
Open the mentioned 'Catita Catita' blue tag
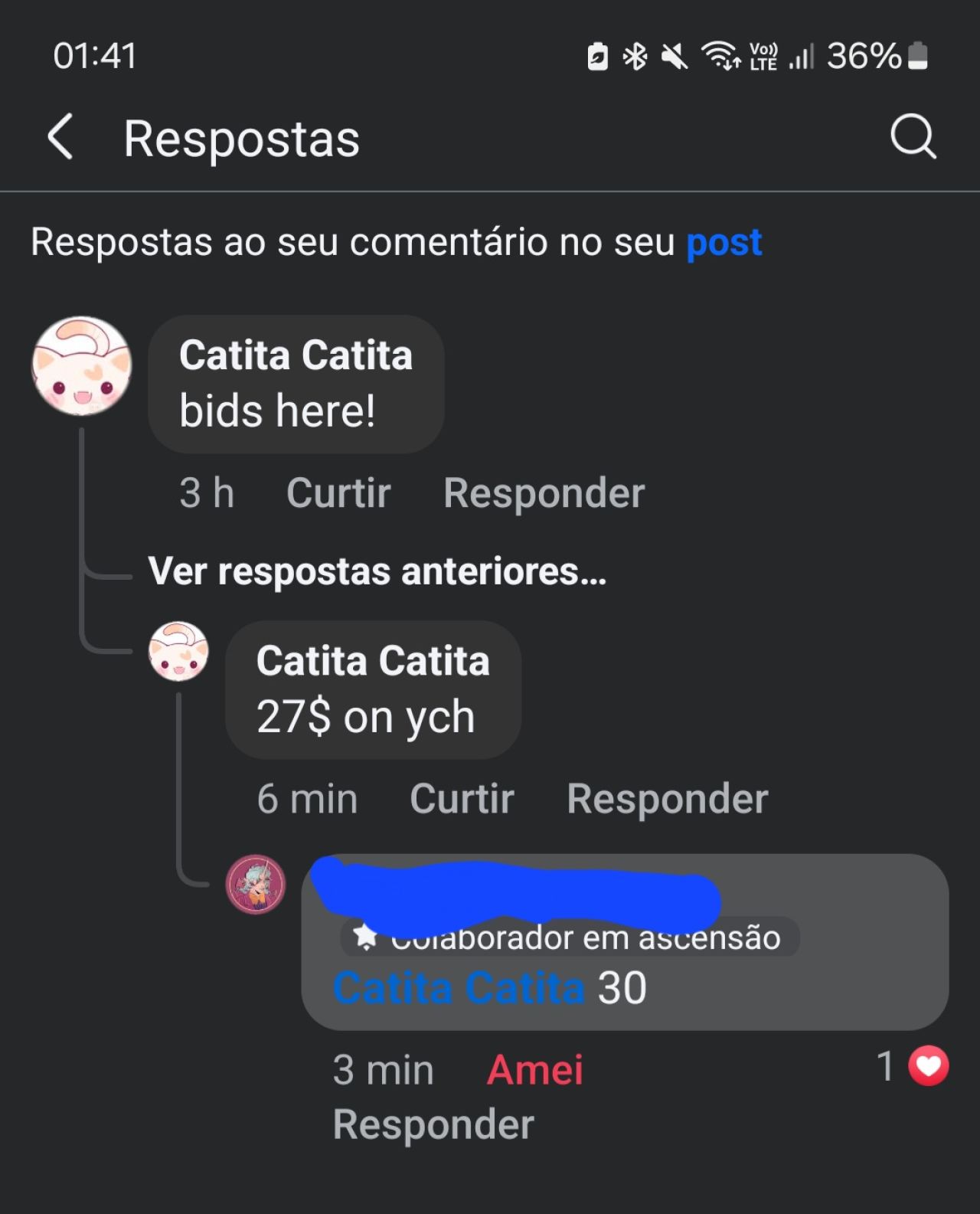[x=459, y=988]
